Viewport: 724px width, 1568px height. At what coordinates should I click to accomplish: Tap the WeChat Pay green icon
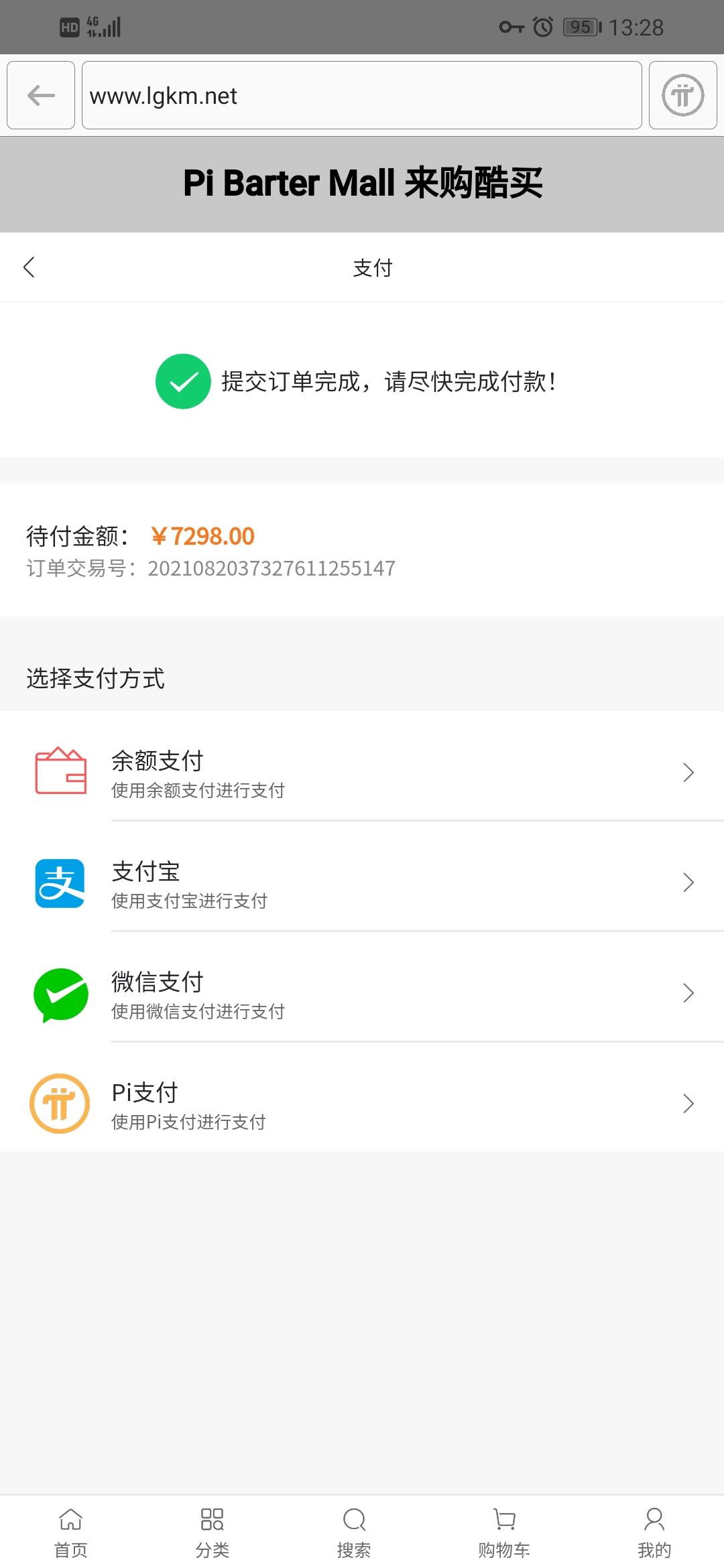(59, 994)
